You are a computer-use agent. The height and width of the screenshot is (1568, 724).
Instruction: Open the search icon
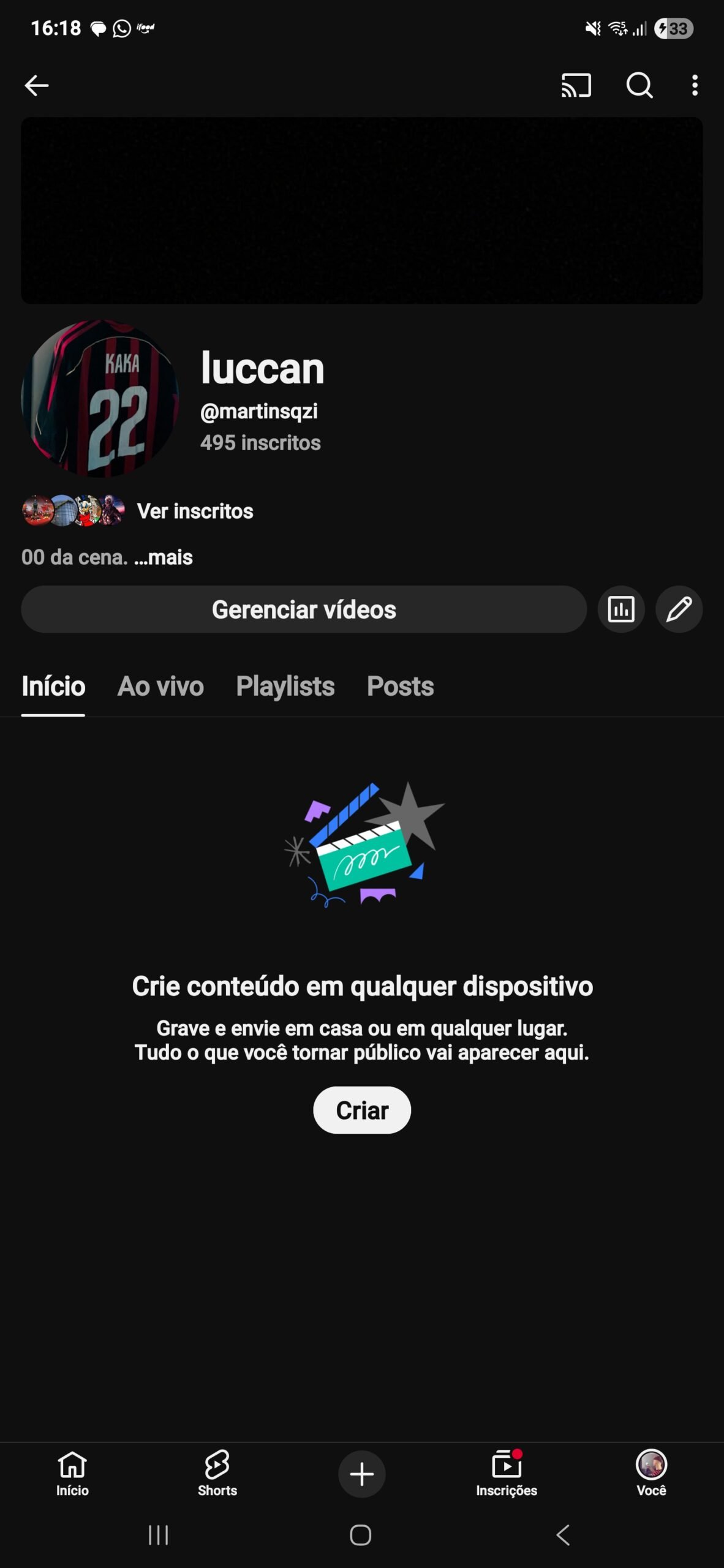click(x=639, y=85)
